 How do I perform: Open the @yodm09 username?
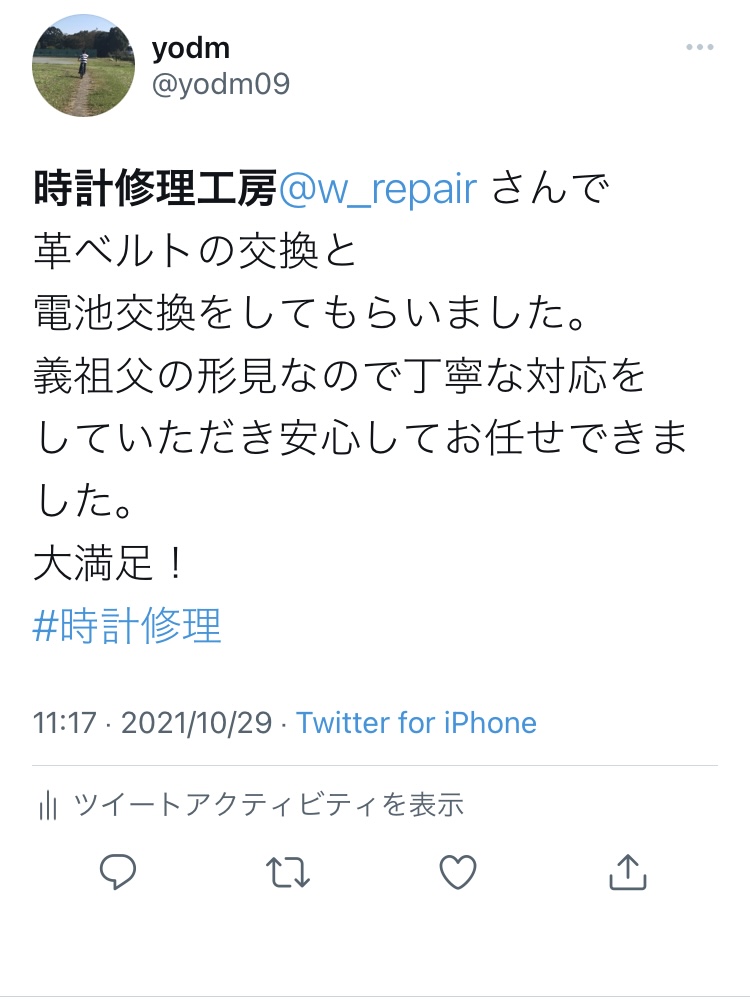pos(220,84)
